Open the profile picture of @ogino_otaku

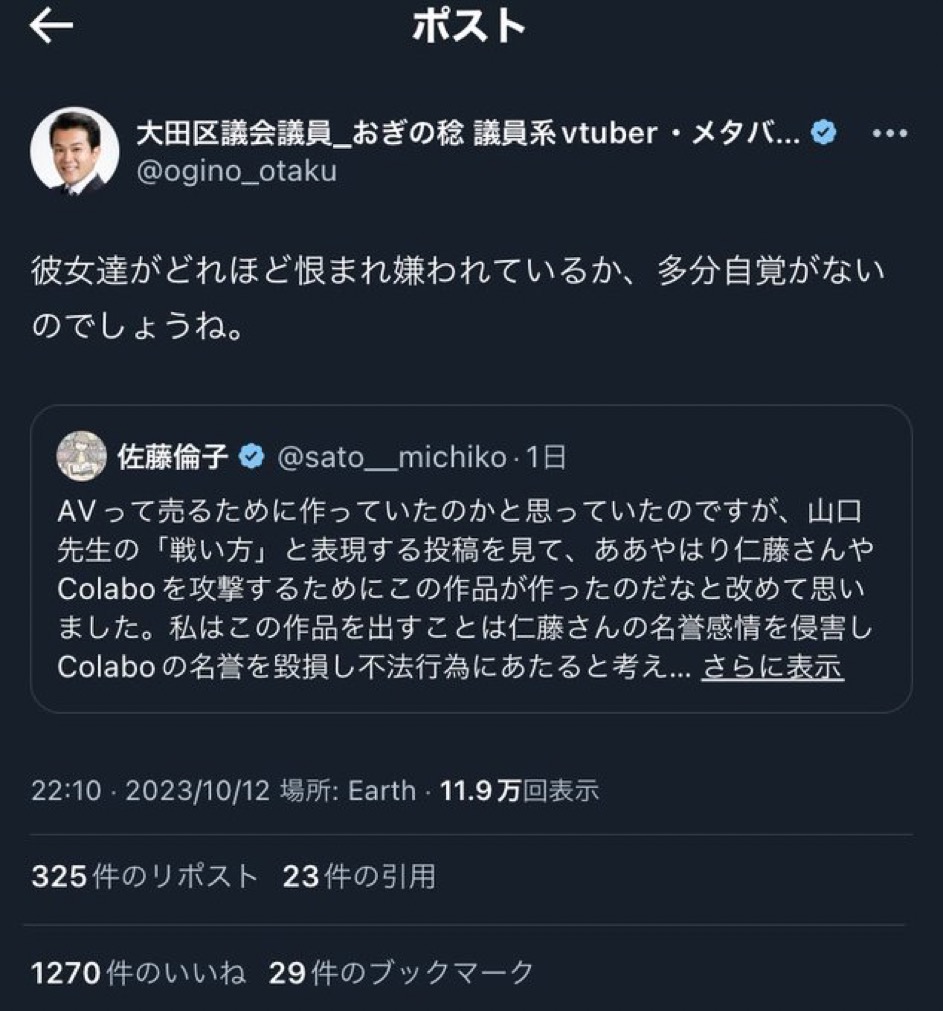75,152
